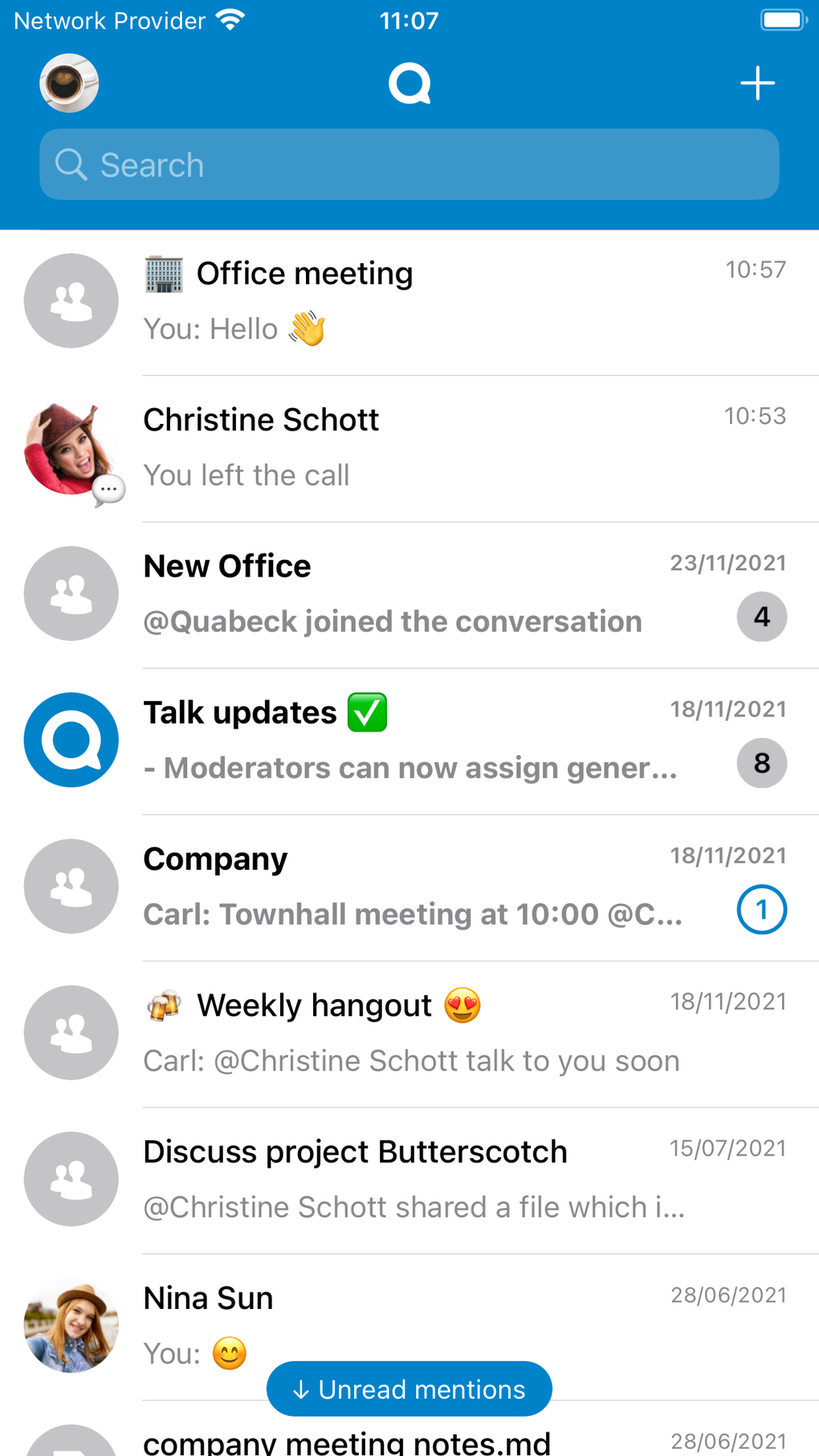Image resolution: width=819 pixels, height=1456 pixels.
Task: Open the Weekly hangout conversation
Action: [x=409, y=1034]
